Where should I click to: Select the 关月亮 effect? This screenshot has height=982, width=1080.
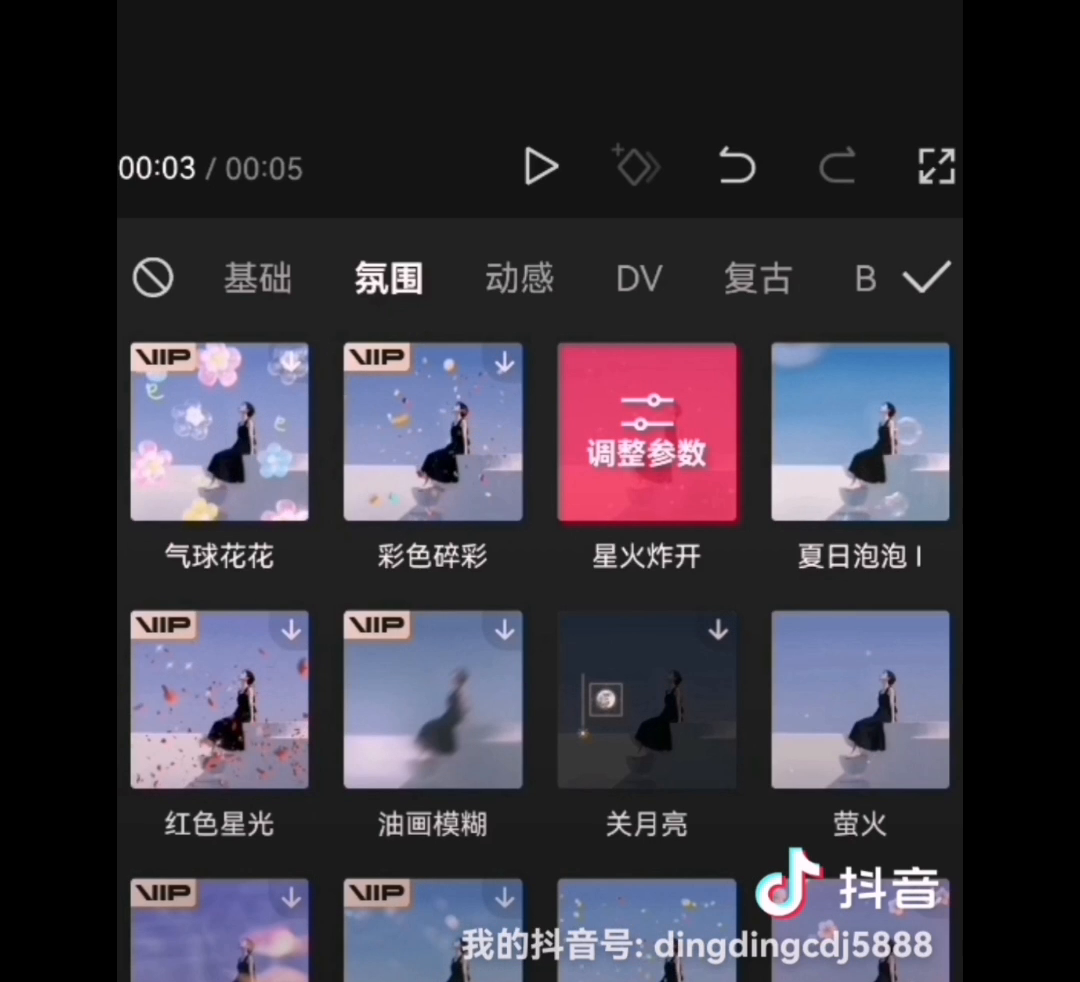(x=647, y=700)
